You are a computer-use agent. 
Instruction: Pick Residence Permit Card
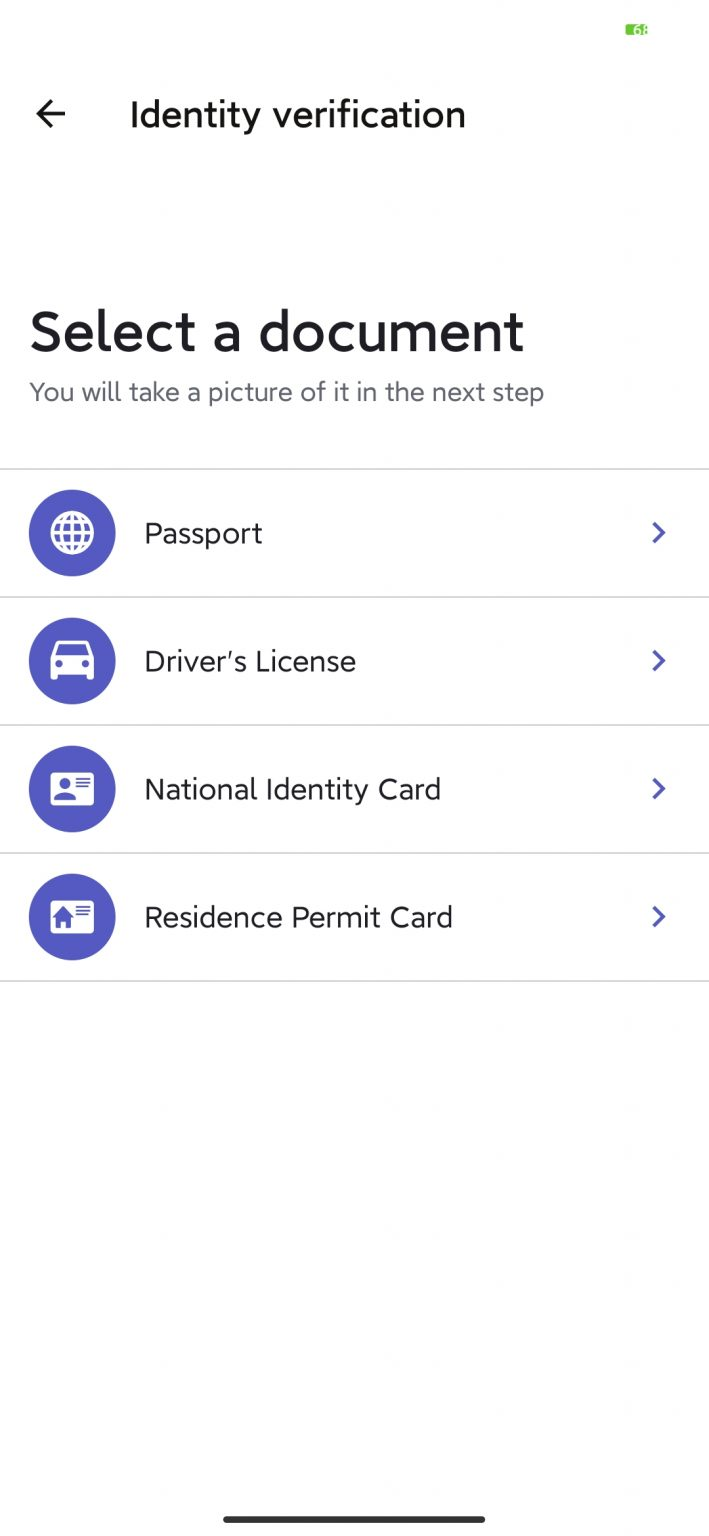click(x=354, y=917)
